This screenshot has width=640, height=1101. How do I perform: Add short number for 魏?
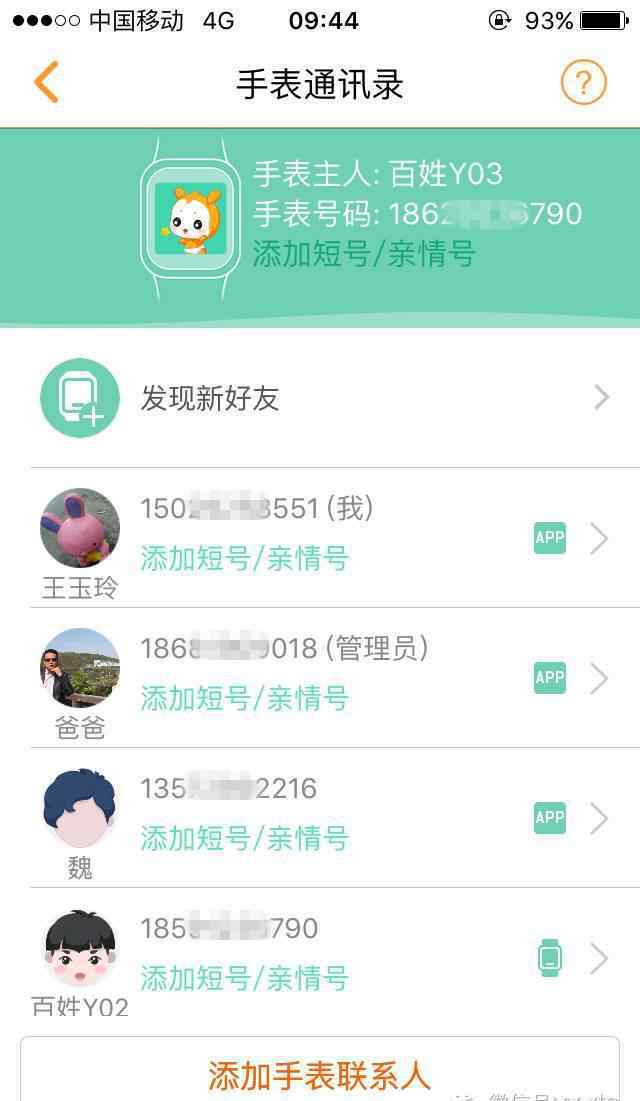tap(244, 838)
